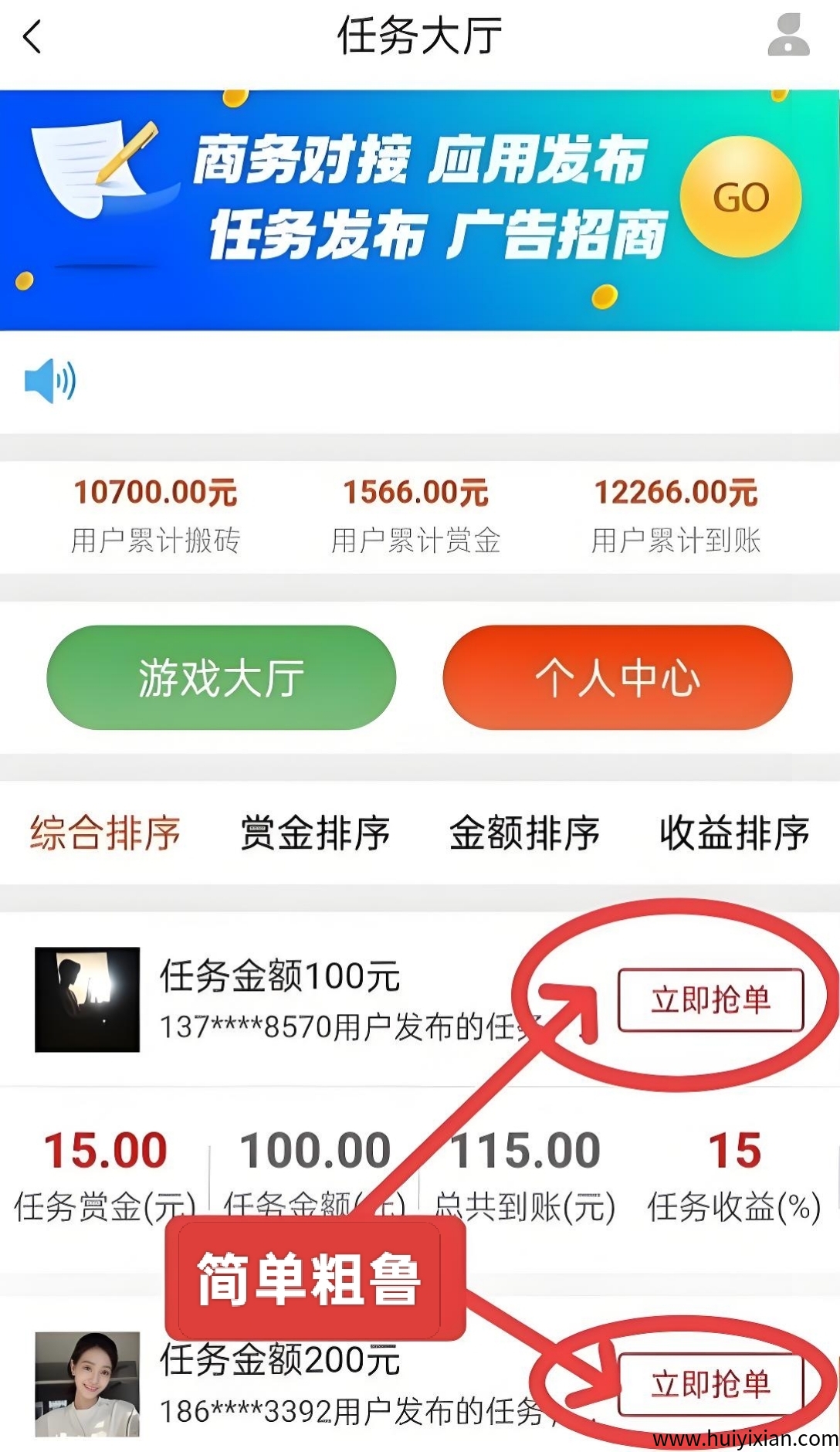Tap the GO button on the banner

[740, 198]
